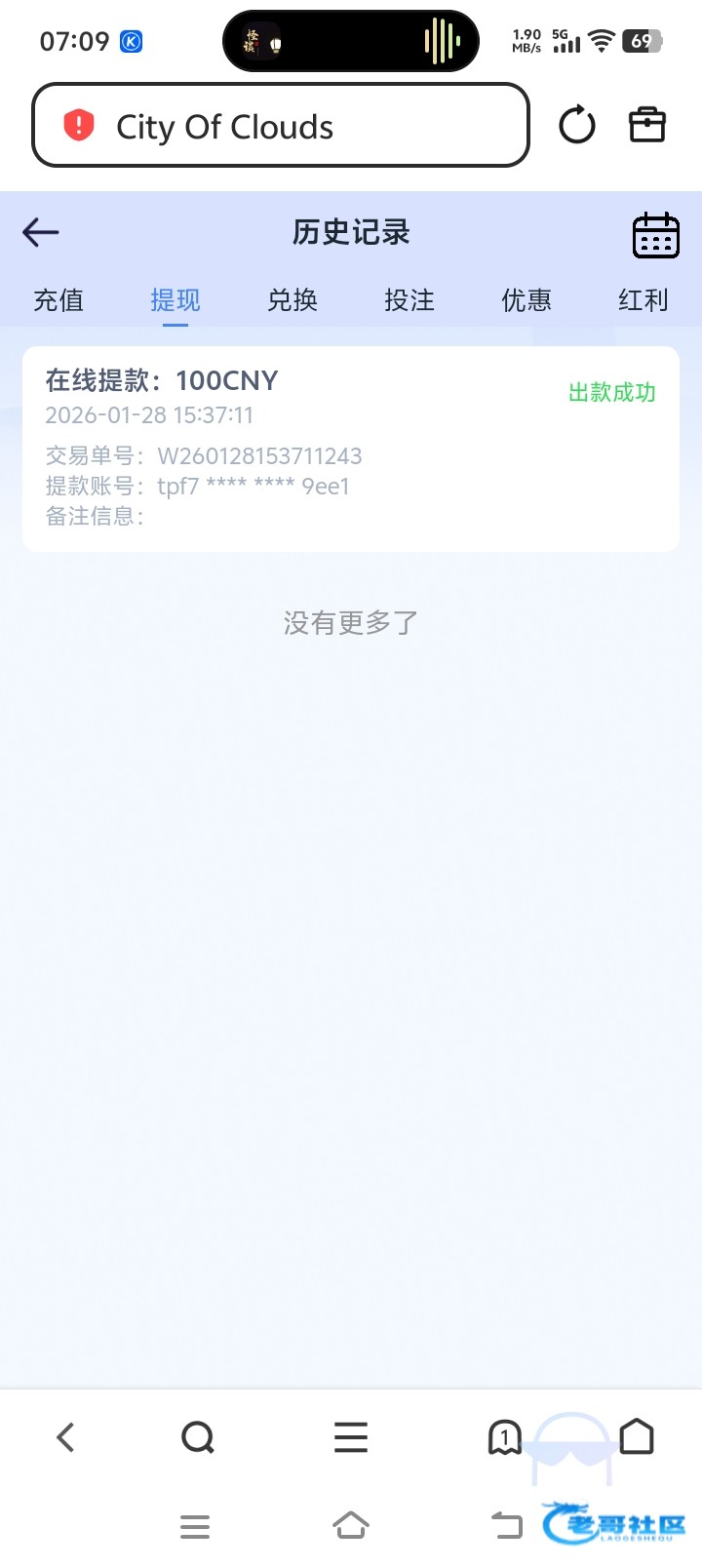The width and height of the screenshot is (702, 1568).
Task: Open the calendar date filter
Action: tap(655, 235)
